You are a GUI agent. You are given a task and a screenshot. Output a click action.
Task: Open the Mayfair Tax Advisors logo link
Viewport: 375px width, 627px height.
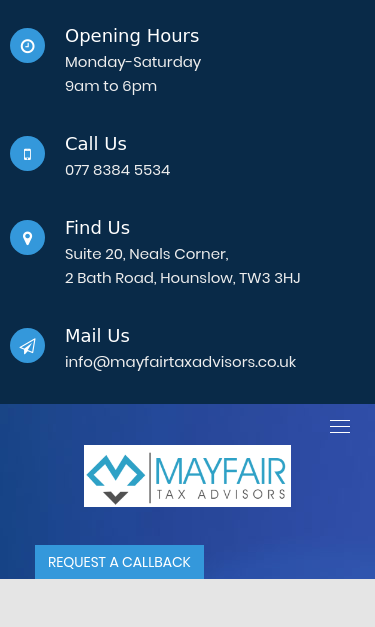[187, 476]
